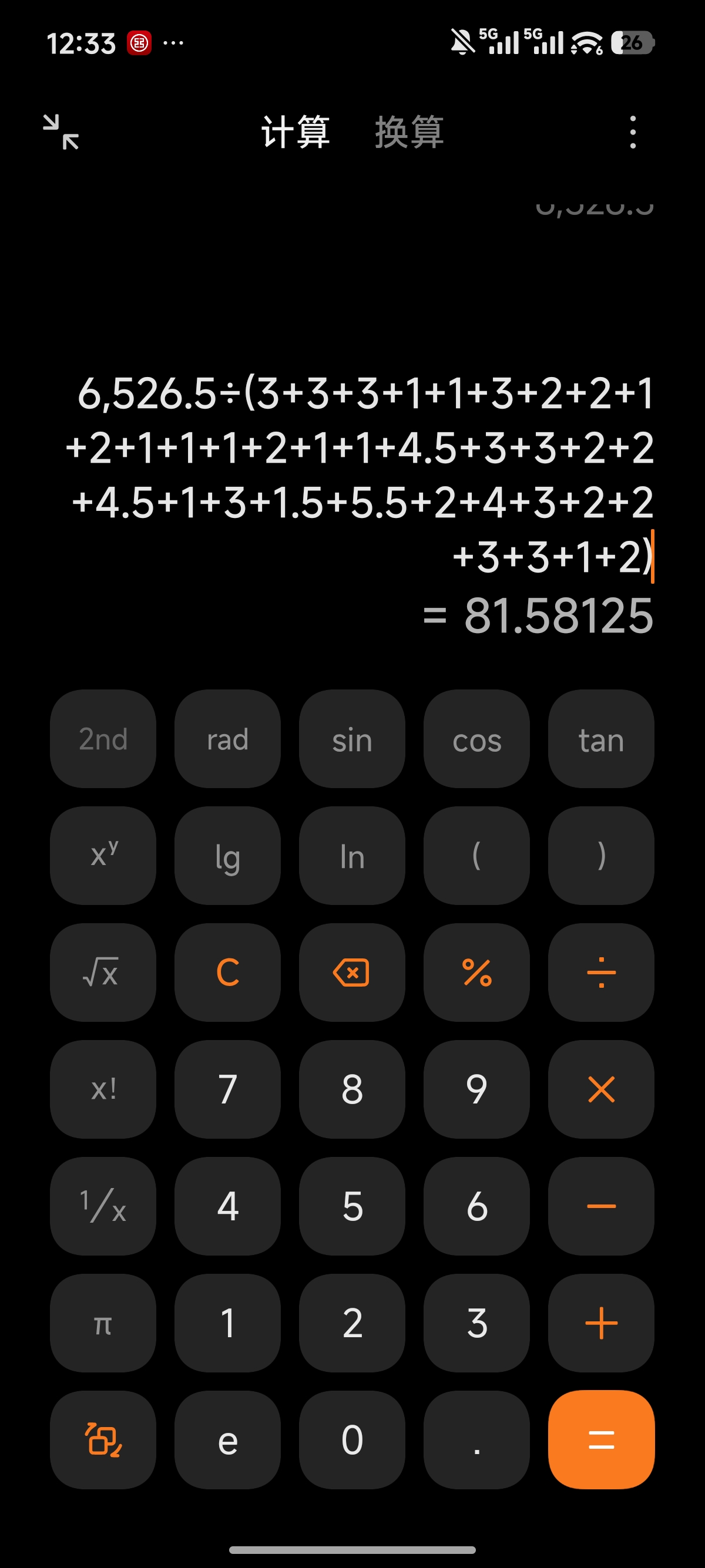Toggle the 2nd function key

coord(103,738)
